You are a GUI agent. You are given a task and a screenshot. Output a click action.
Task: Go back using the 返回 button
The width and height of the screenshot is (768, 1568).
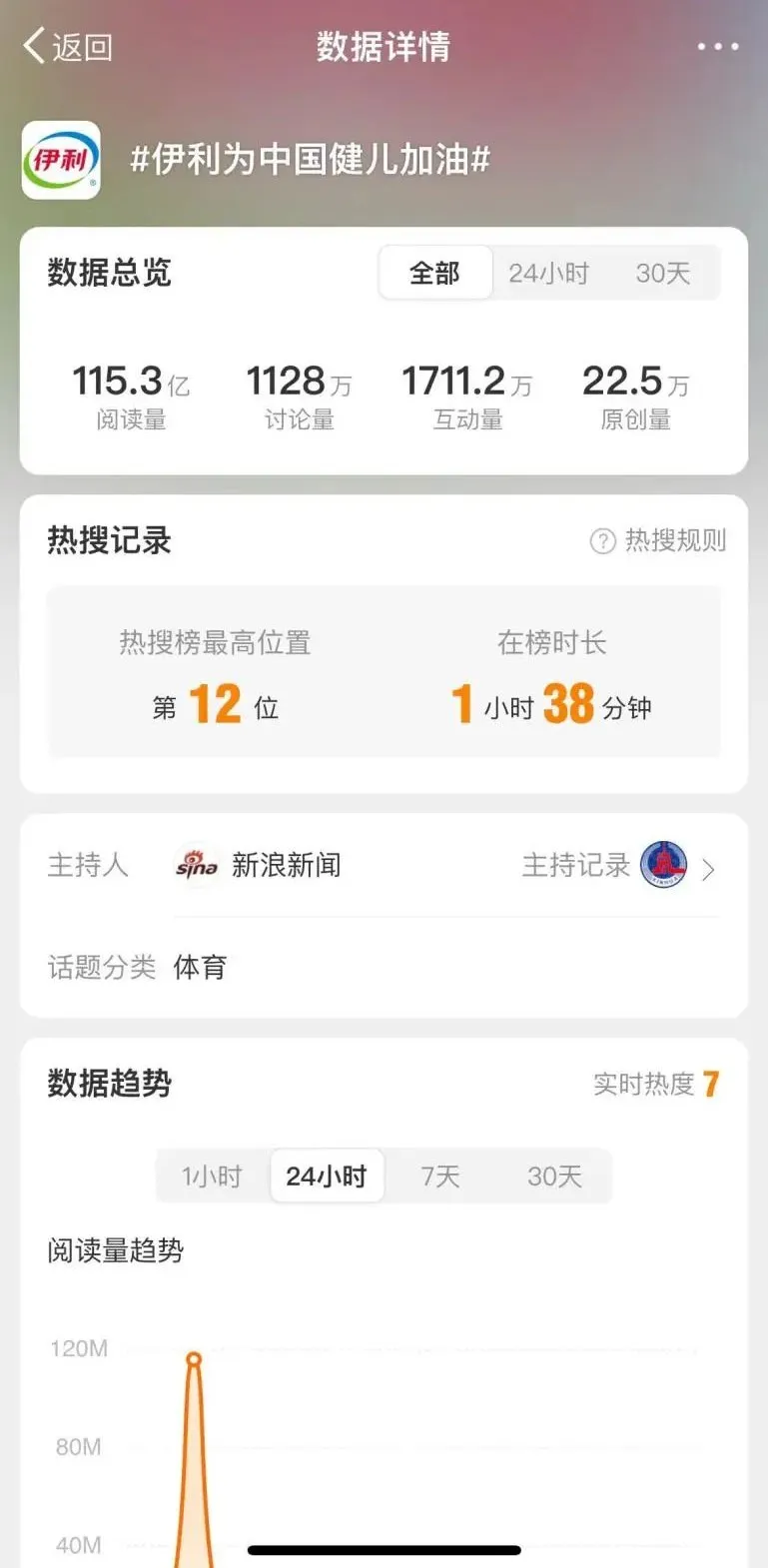pyautogui.click(x=68, y=47)
